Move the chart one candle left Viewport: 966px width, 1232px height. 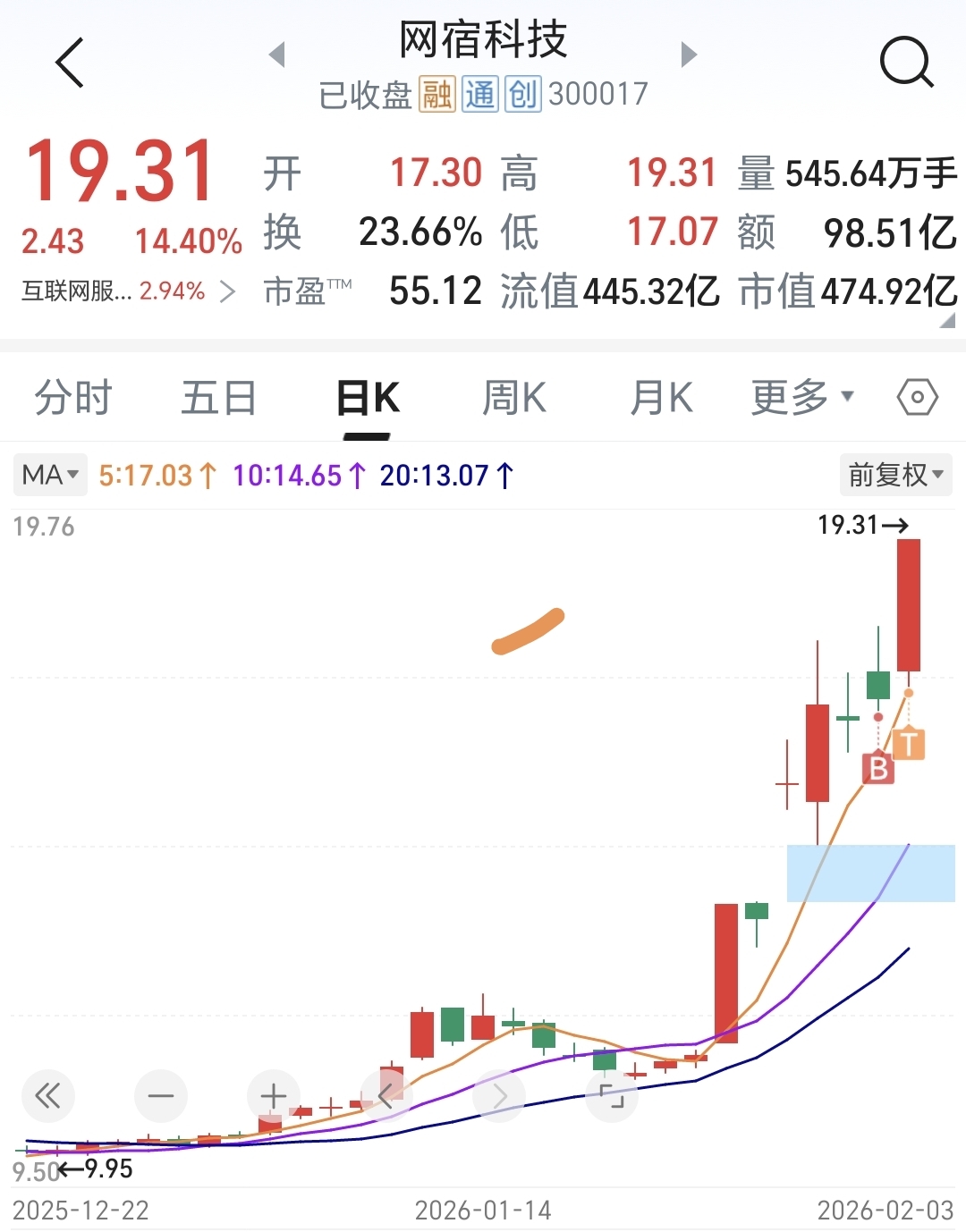point(386,1095)
